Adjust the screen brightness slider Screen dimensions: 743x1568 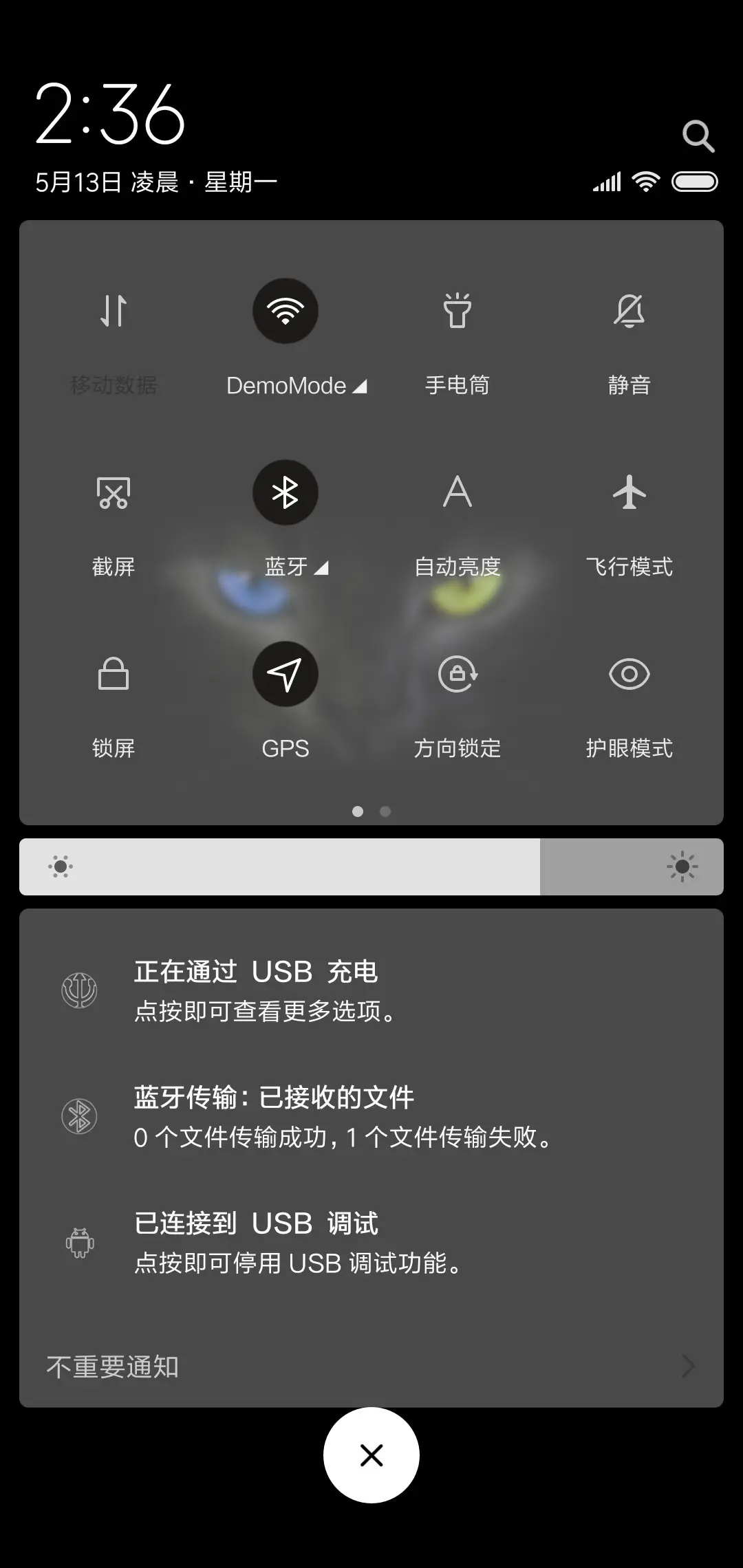[371, 867]
